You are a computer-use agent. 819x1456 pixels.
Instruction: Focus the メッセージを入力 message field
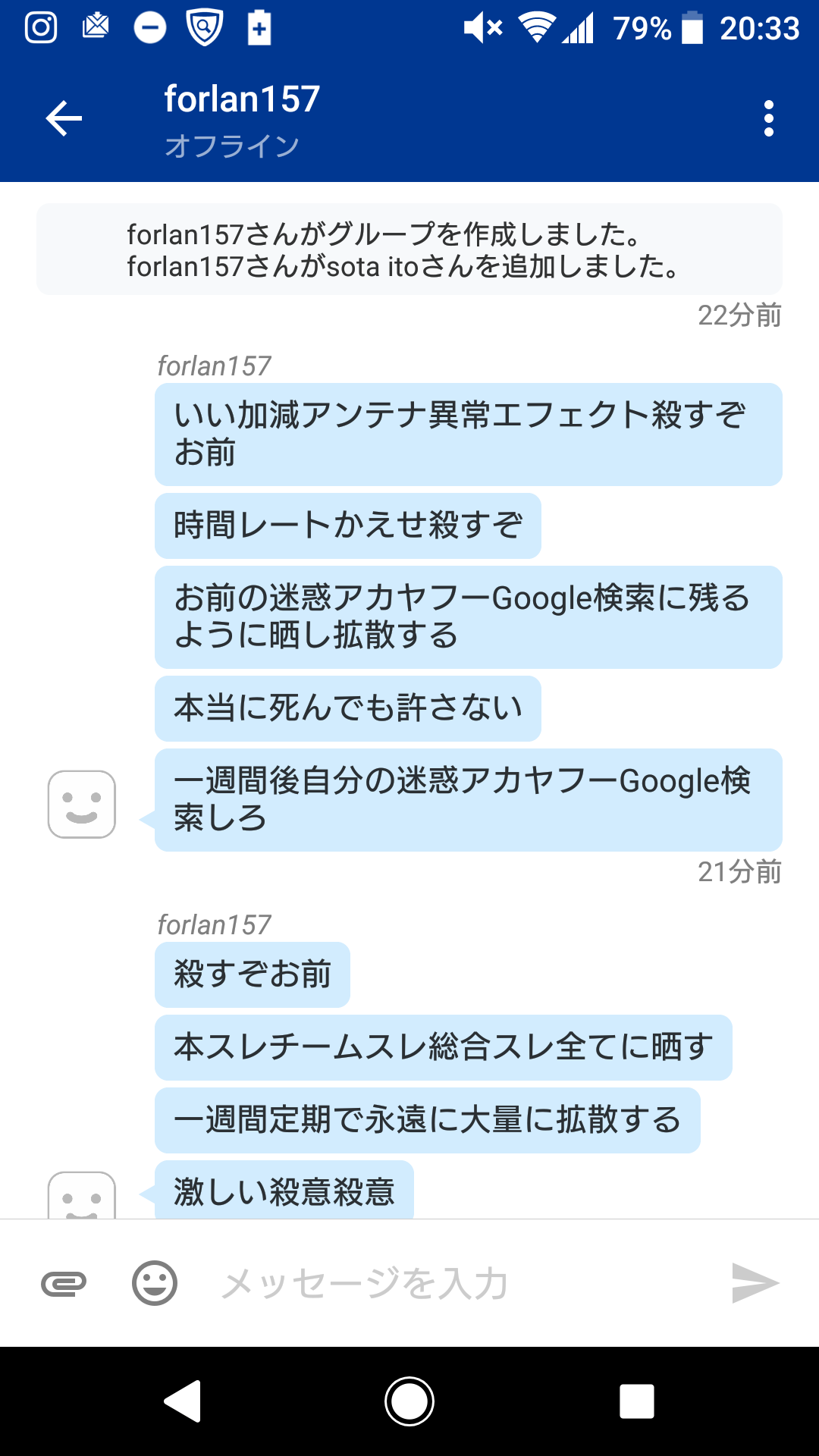[x=455, y=1283]
